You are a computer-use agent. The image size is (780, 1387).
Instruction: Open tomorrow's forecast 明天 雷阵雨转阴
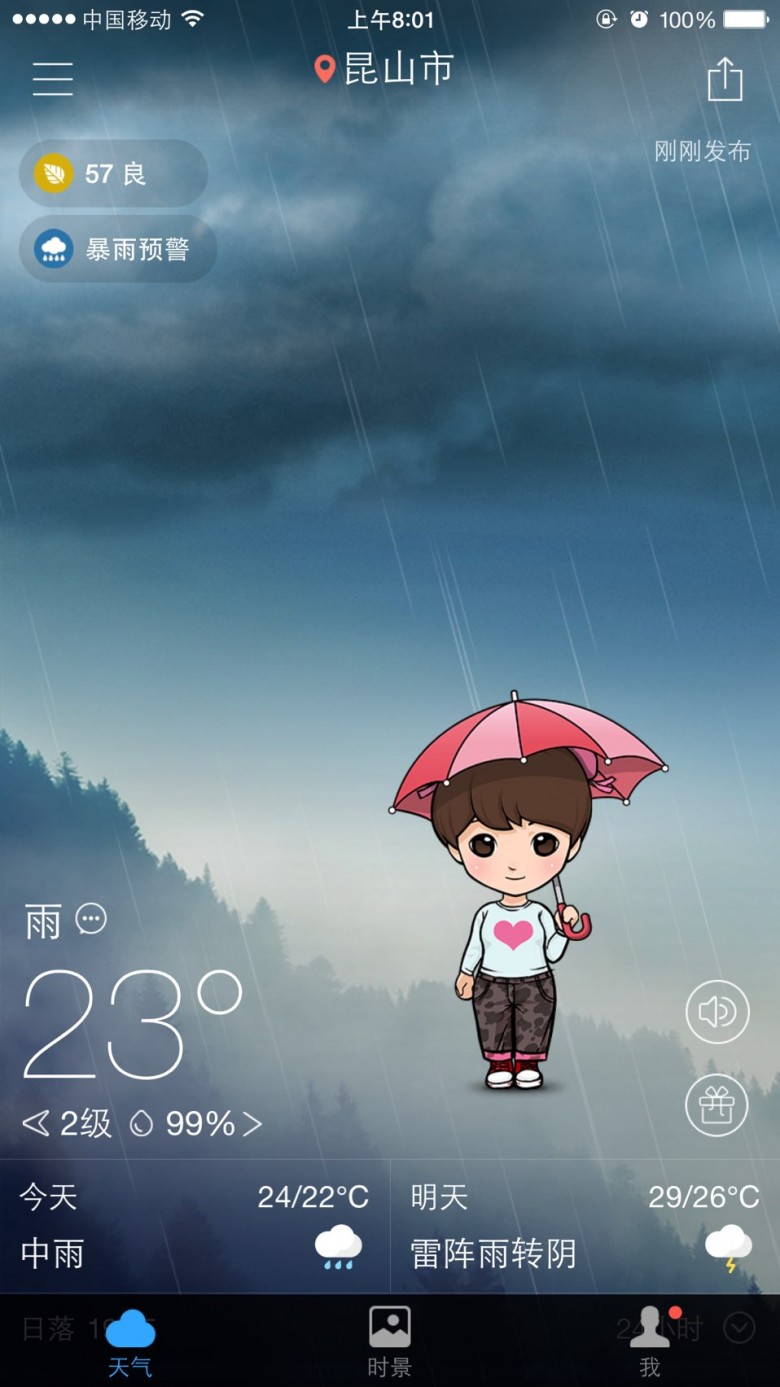585,1226
